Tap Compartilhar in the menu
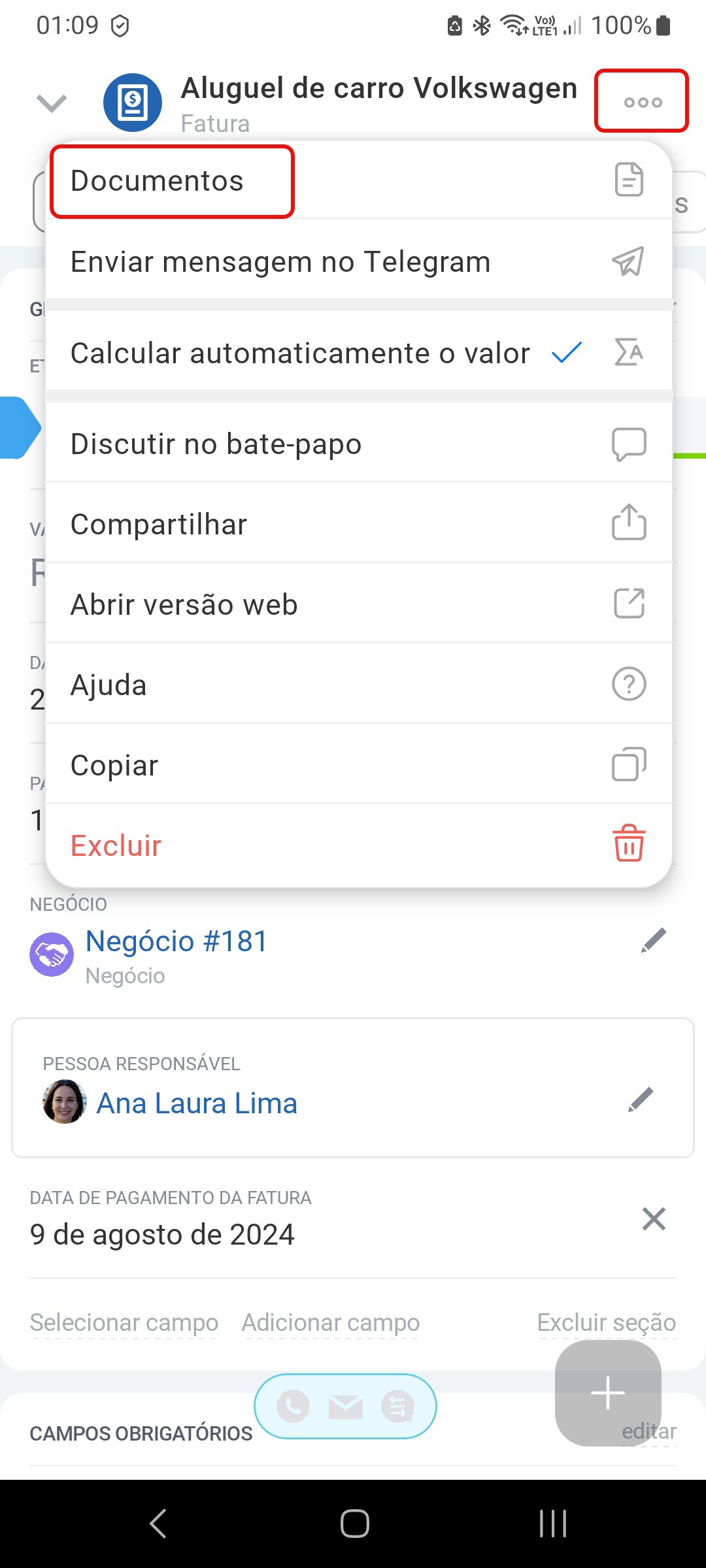Viewport: 706px width, 1568px height. pos(358,524)
